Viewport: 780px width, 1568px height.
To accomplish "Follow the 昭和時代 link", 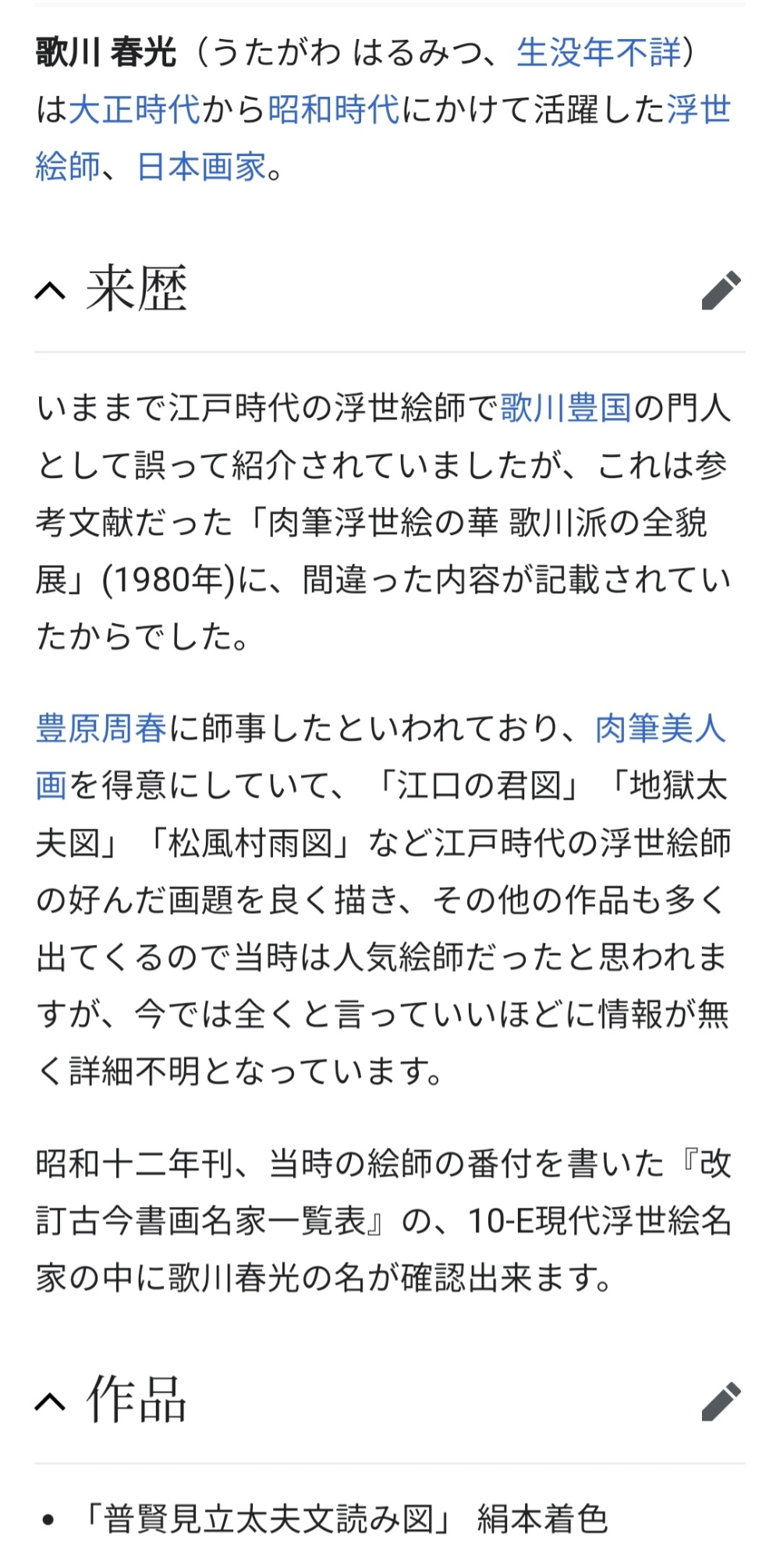I will [x=334, y=110].
